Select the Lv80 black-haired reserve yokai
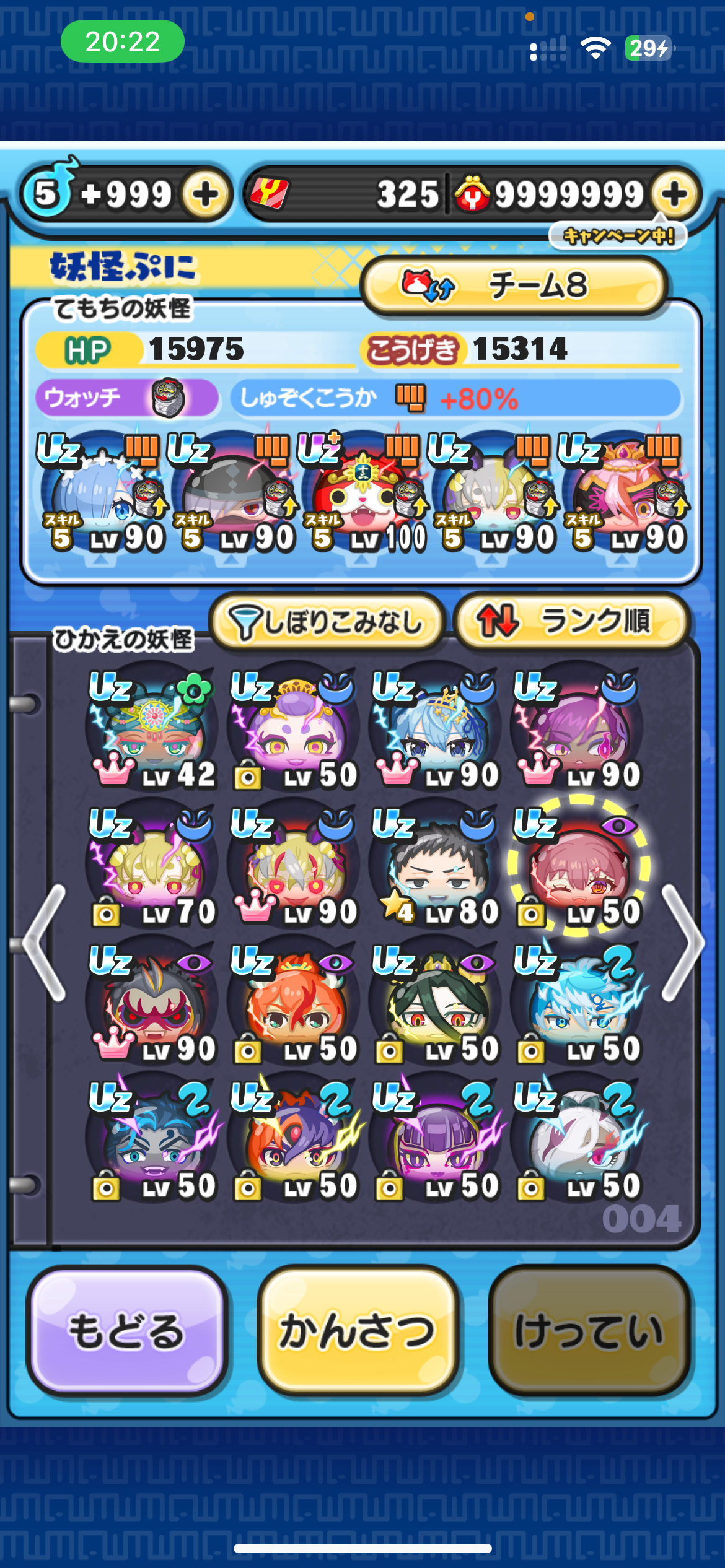725x1568 pixels. click(436, 865)
